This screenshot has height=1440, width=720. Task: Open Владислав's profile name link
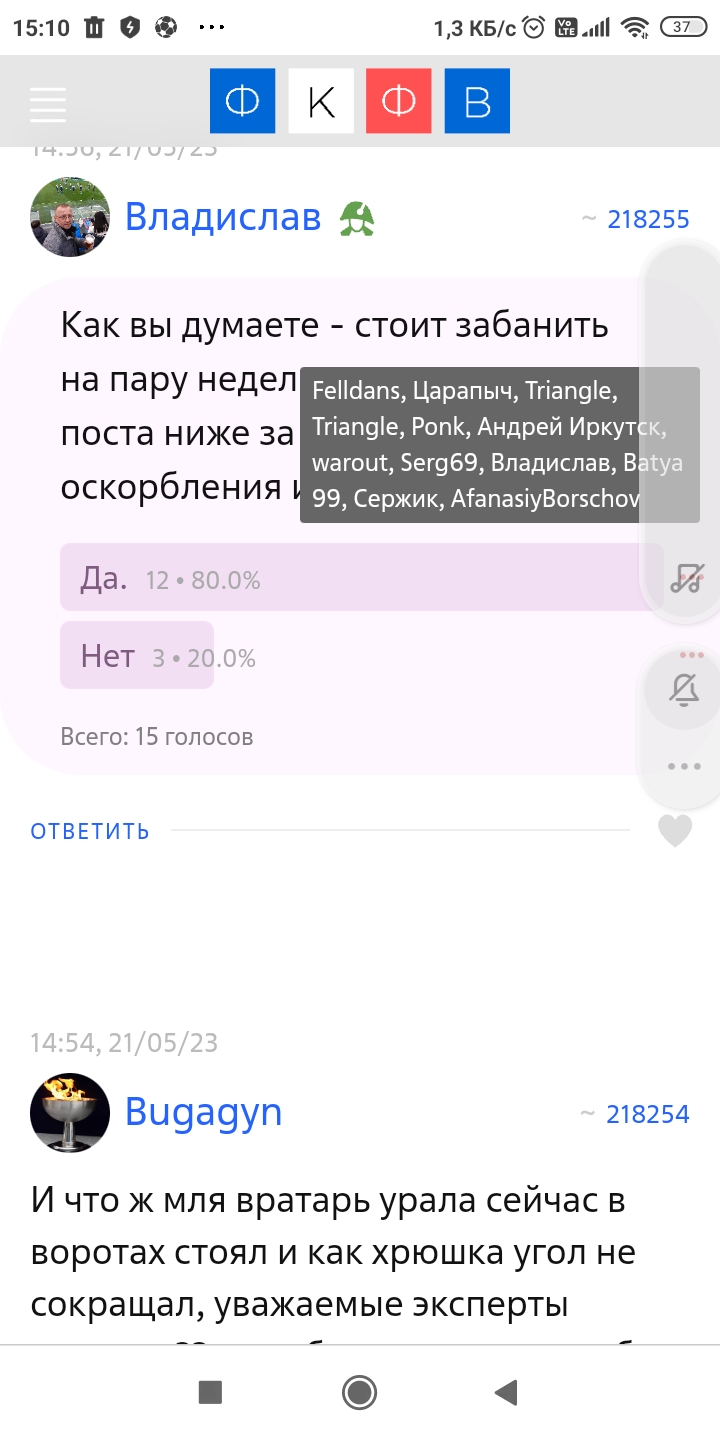tap(223, 216)
